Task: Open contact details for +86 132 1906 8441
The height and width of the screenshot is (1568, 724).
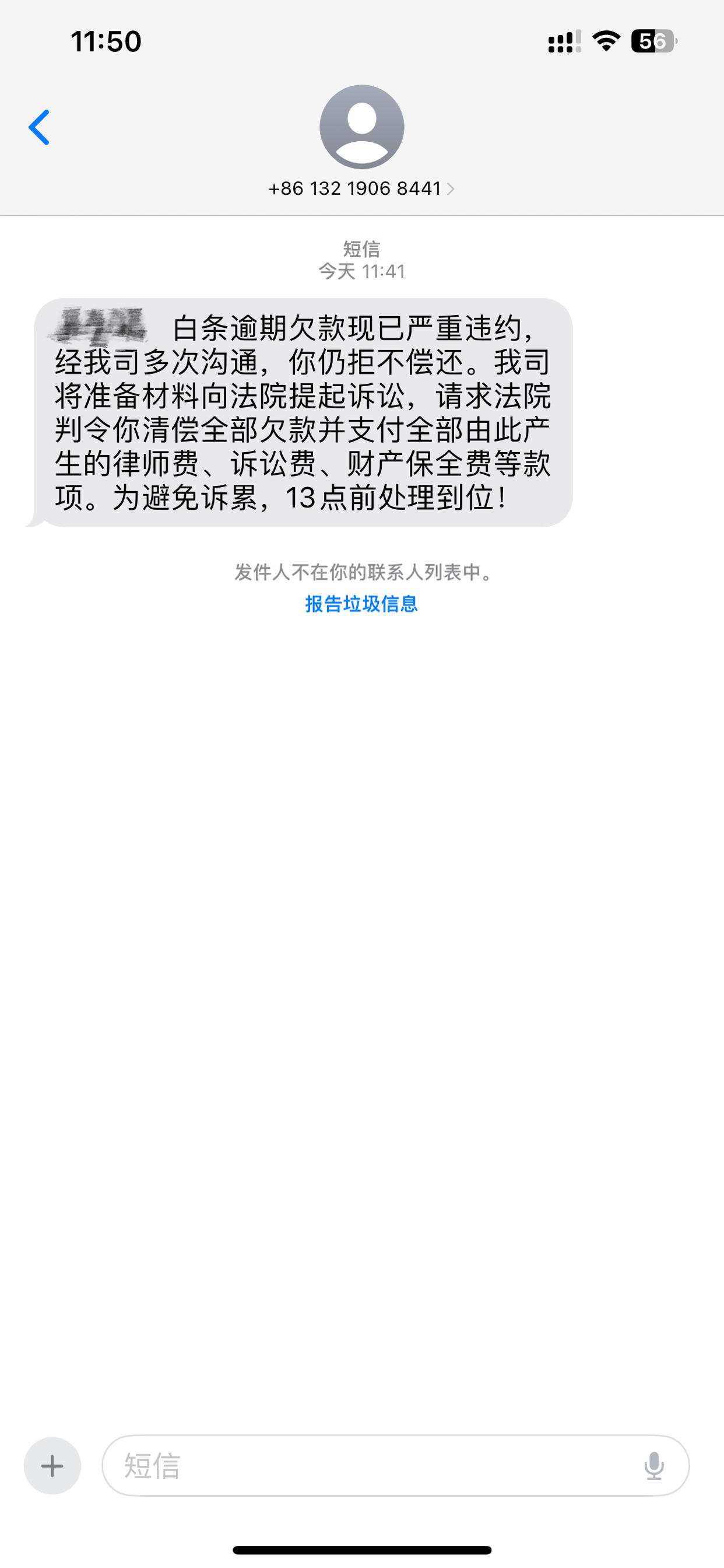Action: point(361,188)
